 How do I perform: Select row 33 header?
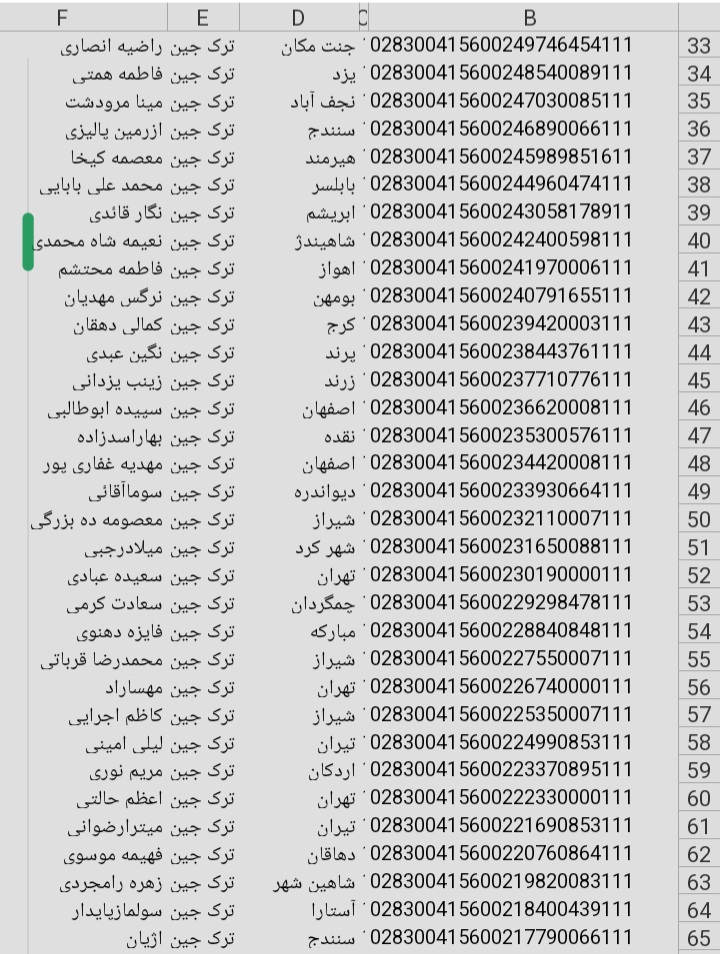click(699, 45)
